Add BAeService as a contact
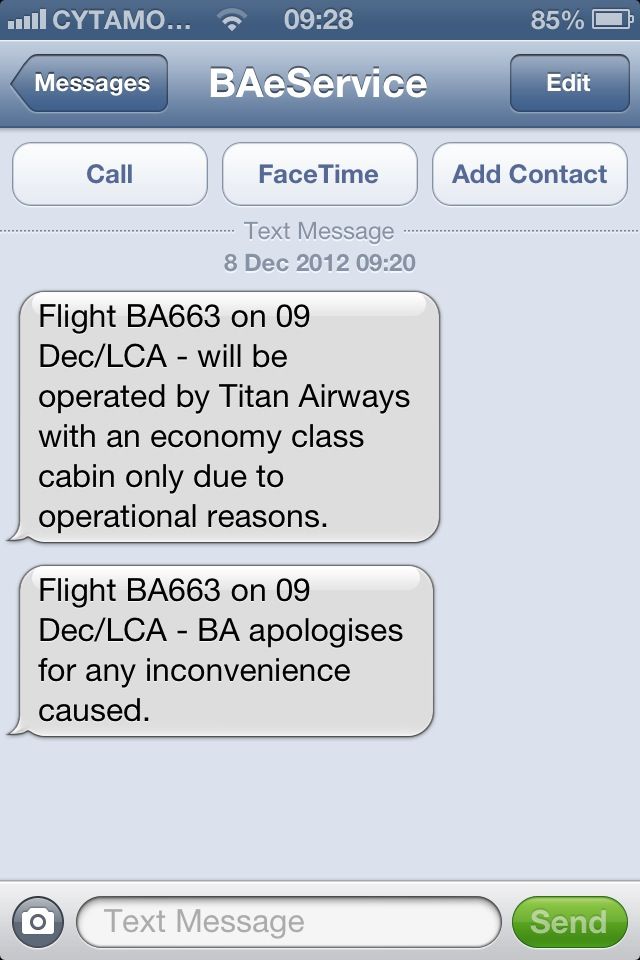640x960 pixels. click(529, 174)
